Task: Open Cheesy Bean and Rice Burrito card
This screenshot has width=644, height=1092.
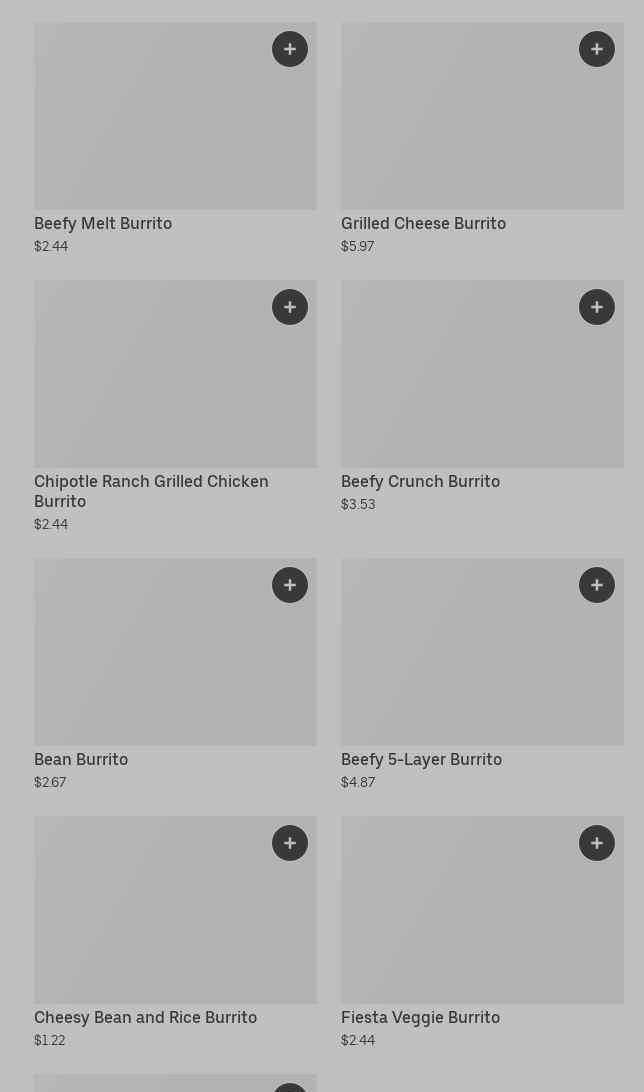Action: pyautogui.click(x=175, y=933)
